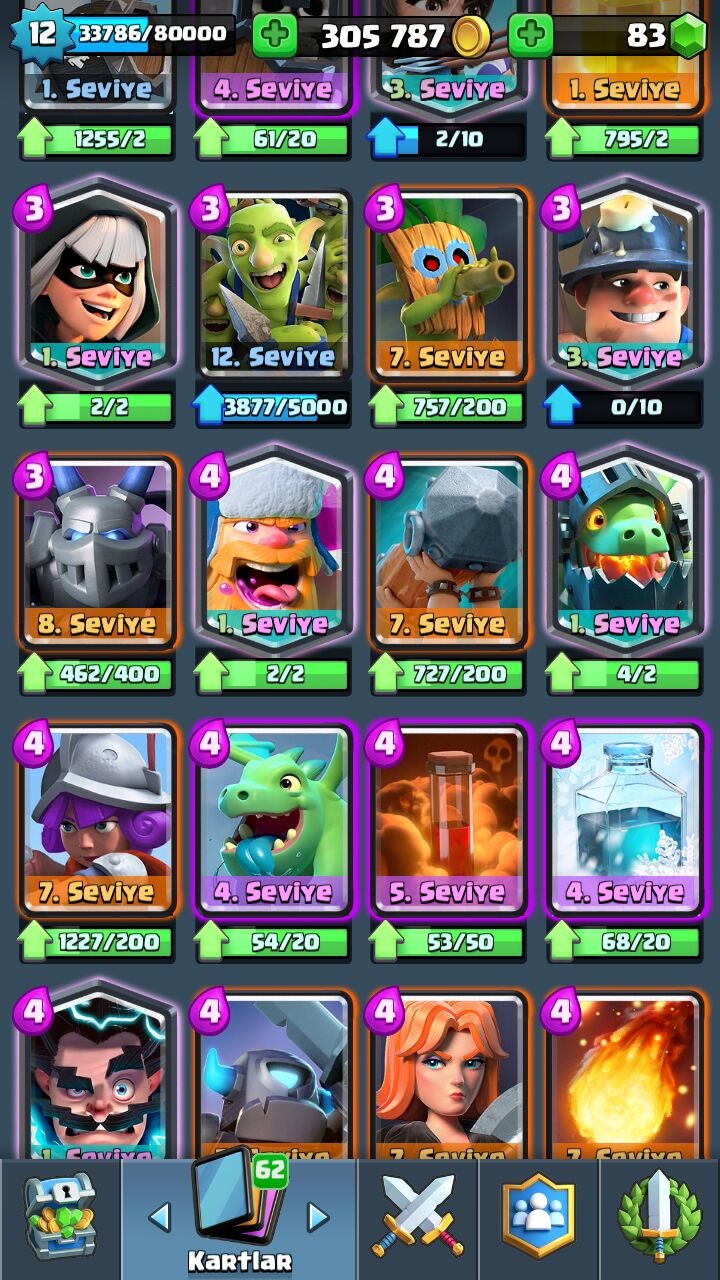The height and width of the screenshot is (1280, 720).
Task: Open the Mega Knight-style level 8 armored card
Action: coord(97,553)
